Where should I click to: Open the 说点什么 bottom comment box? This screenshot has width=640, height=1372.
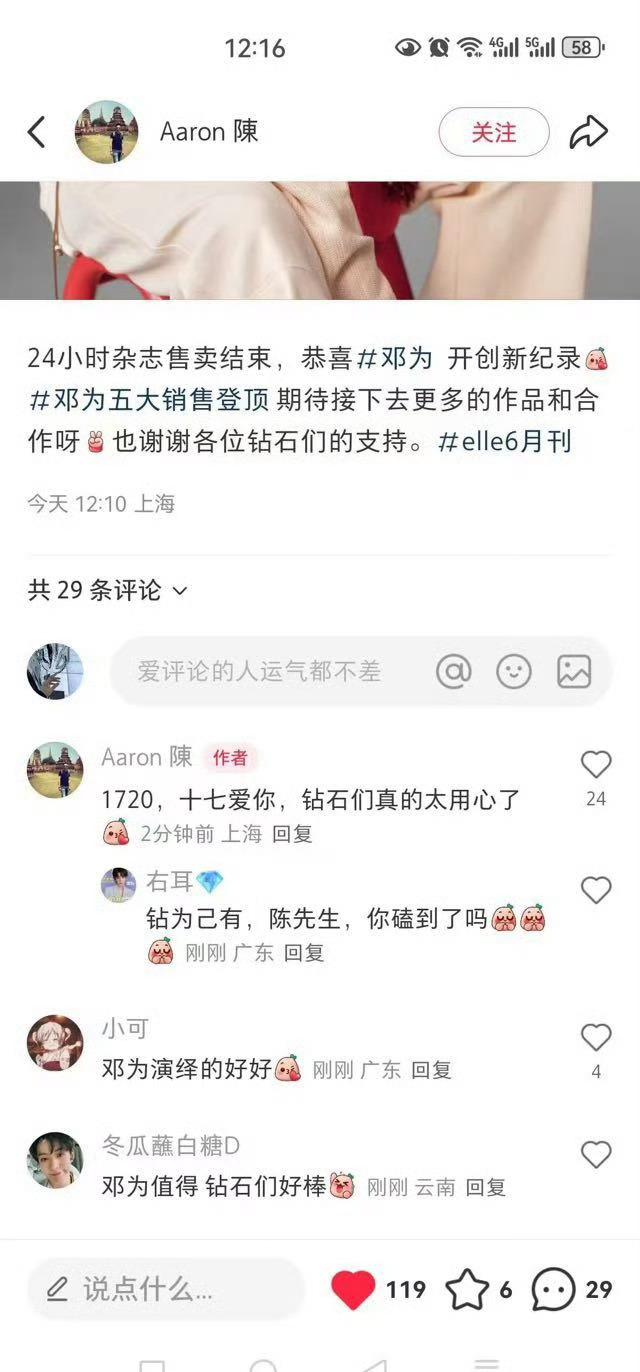coord(165,1289)
